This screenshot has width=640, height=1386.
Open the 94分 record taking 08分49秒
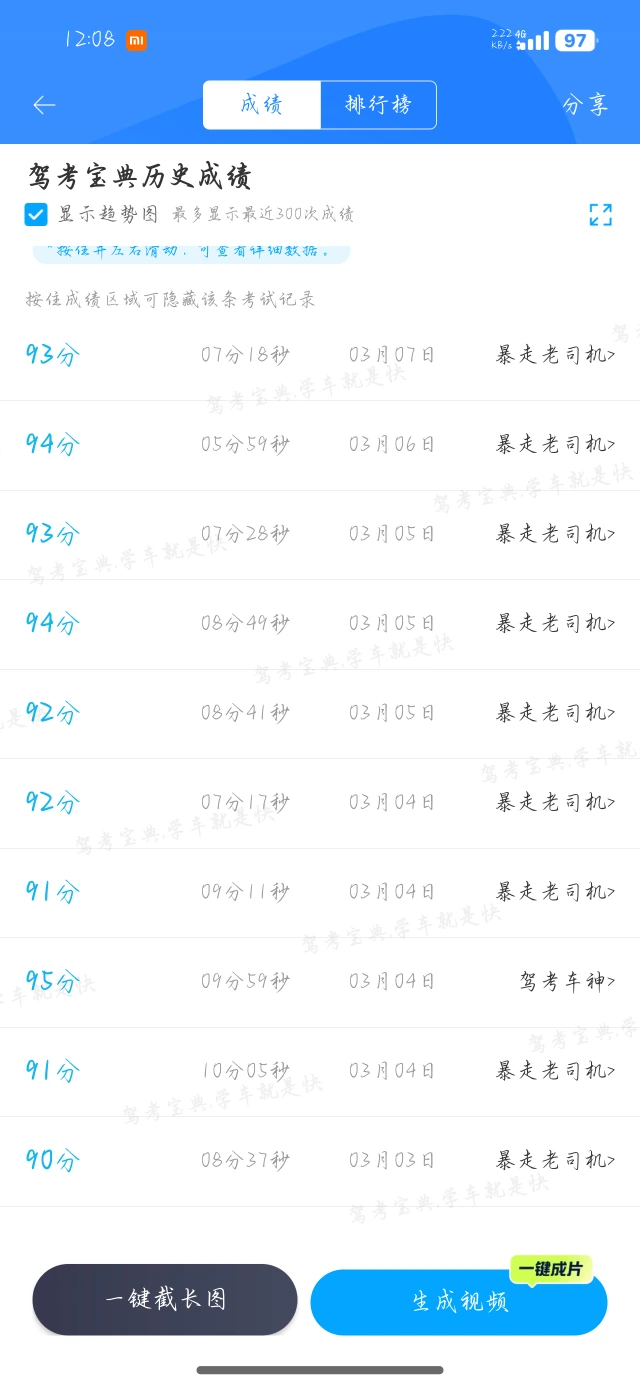pos(320,624)
